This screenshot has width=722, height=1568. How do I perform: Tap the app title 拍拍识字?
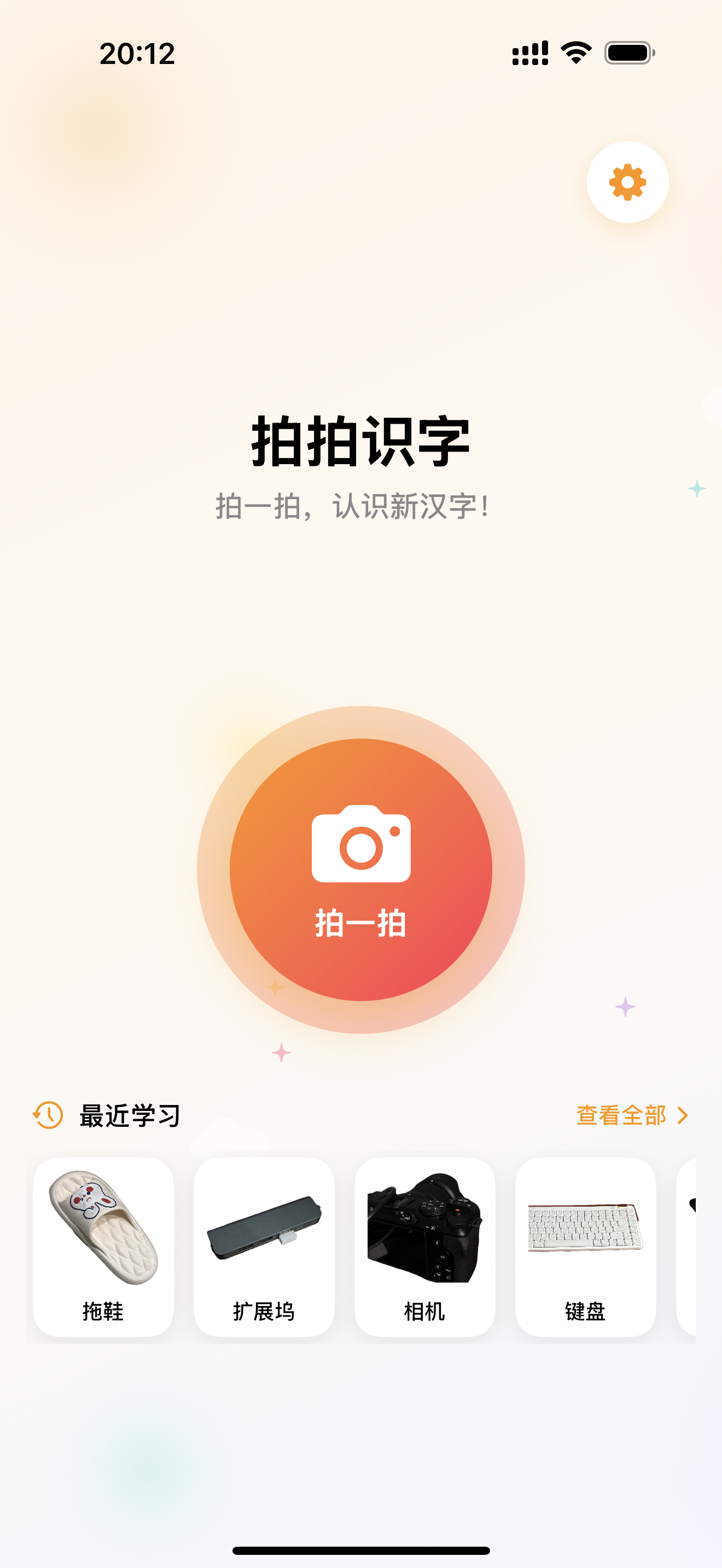coord(360,440)
